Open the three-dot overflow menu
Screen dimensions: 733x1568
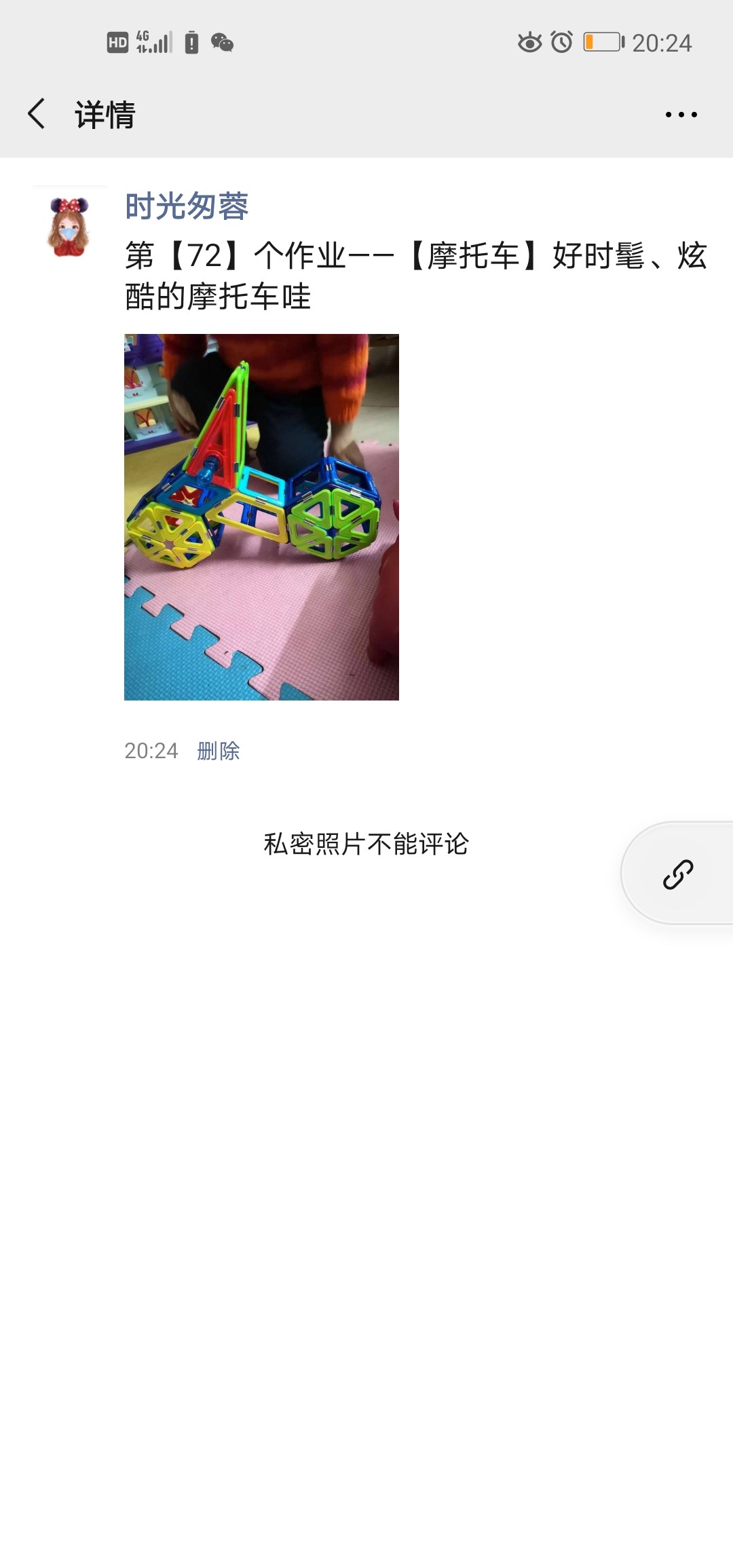(681, 115)
